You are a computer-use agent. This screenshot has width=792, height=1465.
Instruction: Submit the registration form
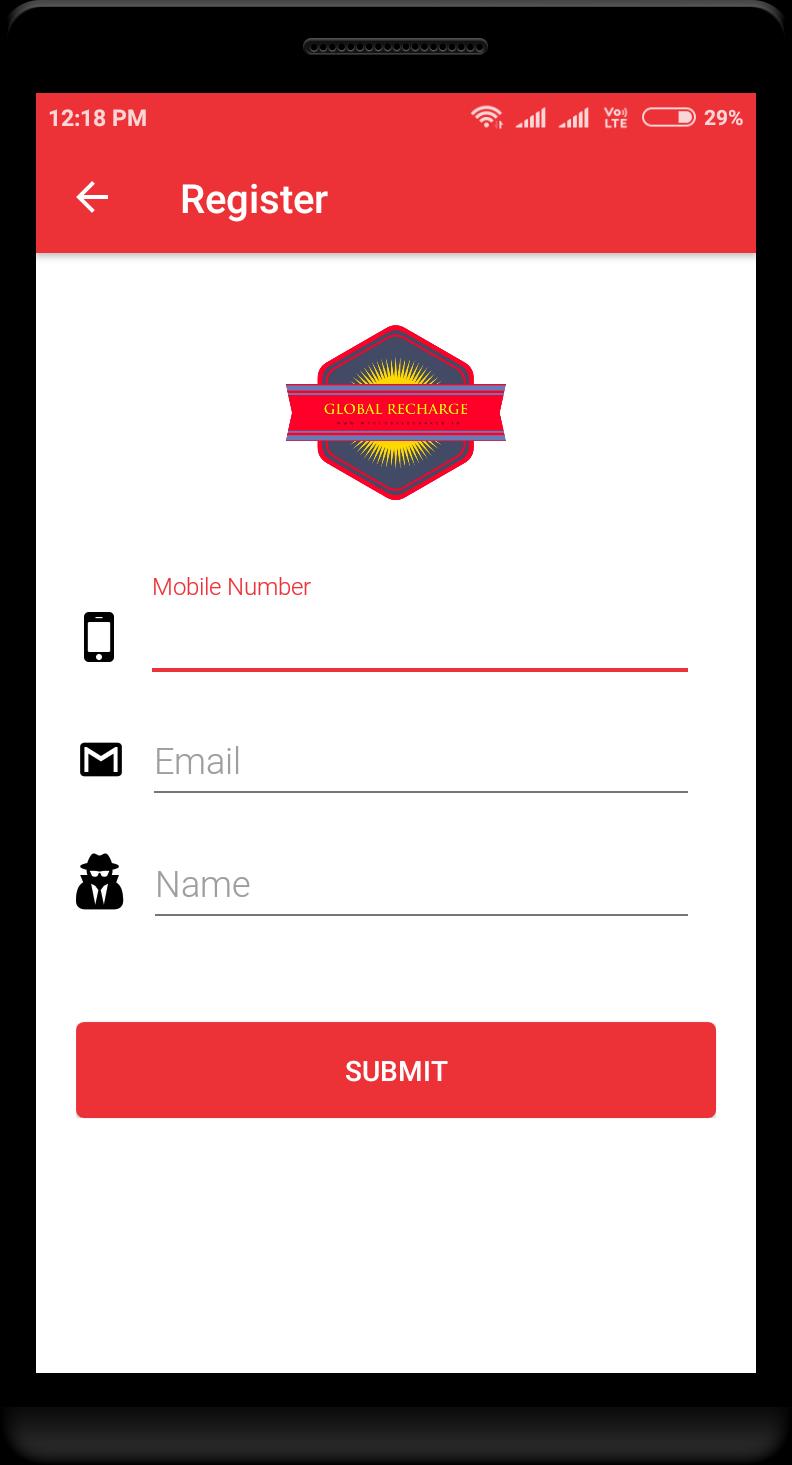point(396,1070)
